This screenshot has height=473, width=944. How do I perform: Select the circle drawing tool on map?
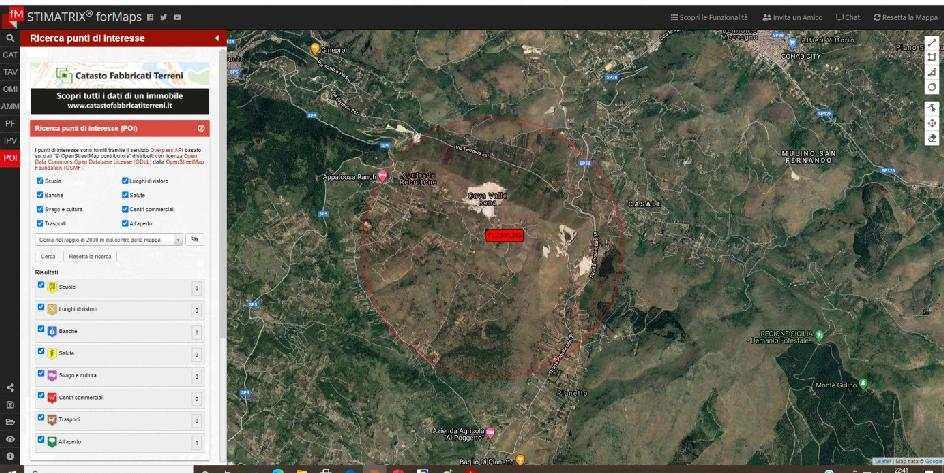click(932, 87)
